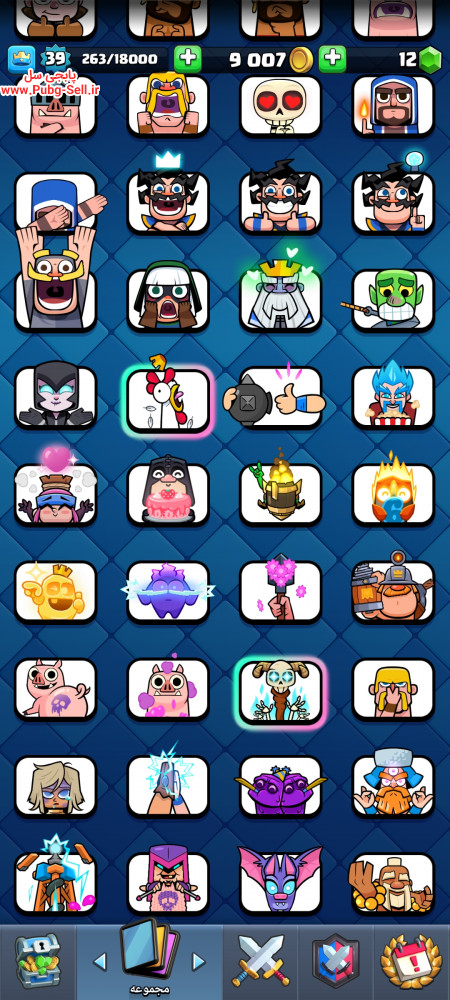Tap the left arrow beside the cards tab
Screen dimensions: 450x1000
pyautogui.click(x=100, y=961)
